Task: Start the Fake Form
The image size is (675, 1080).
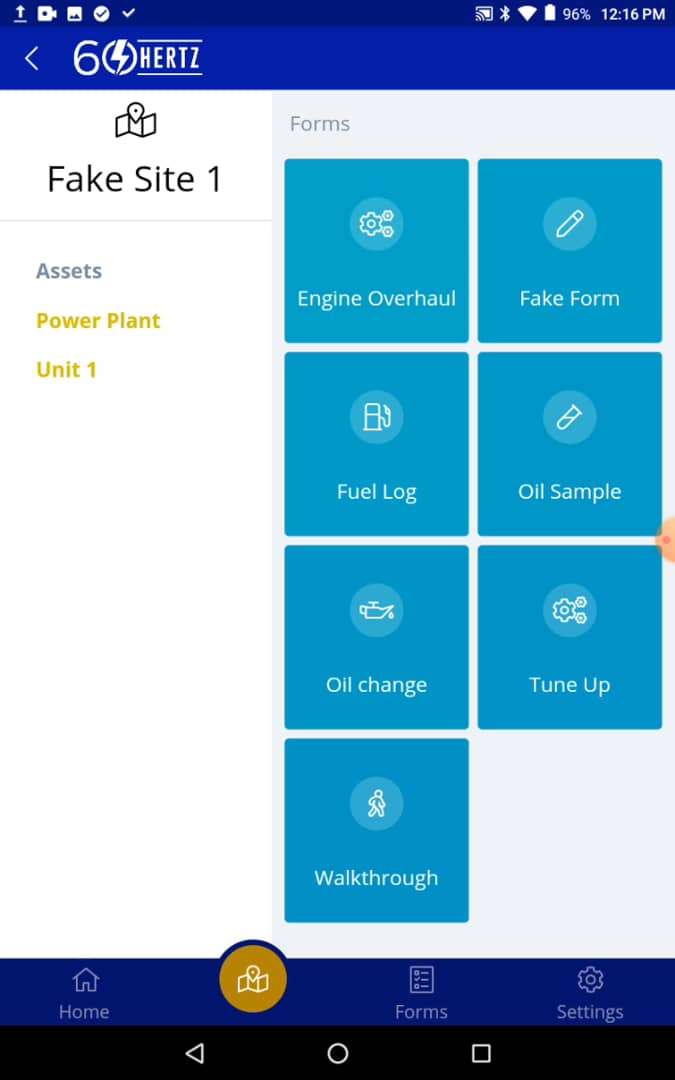Action: pos(570,251)
